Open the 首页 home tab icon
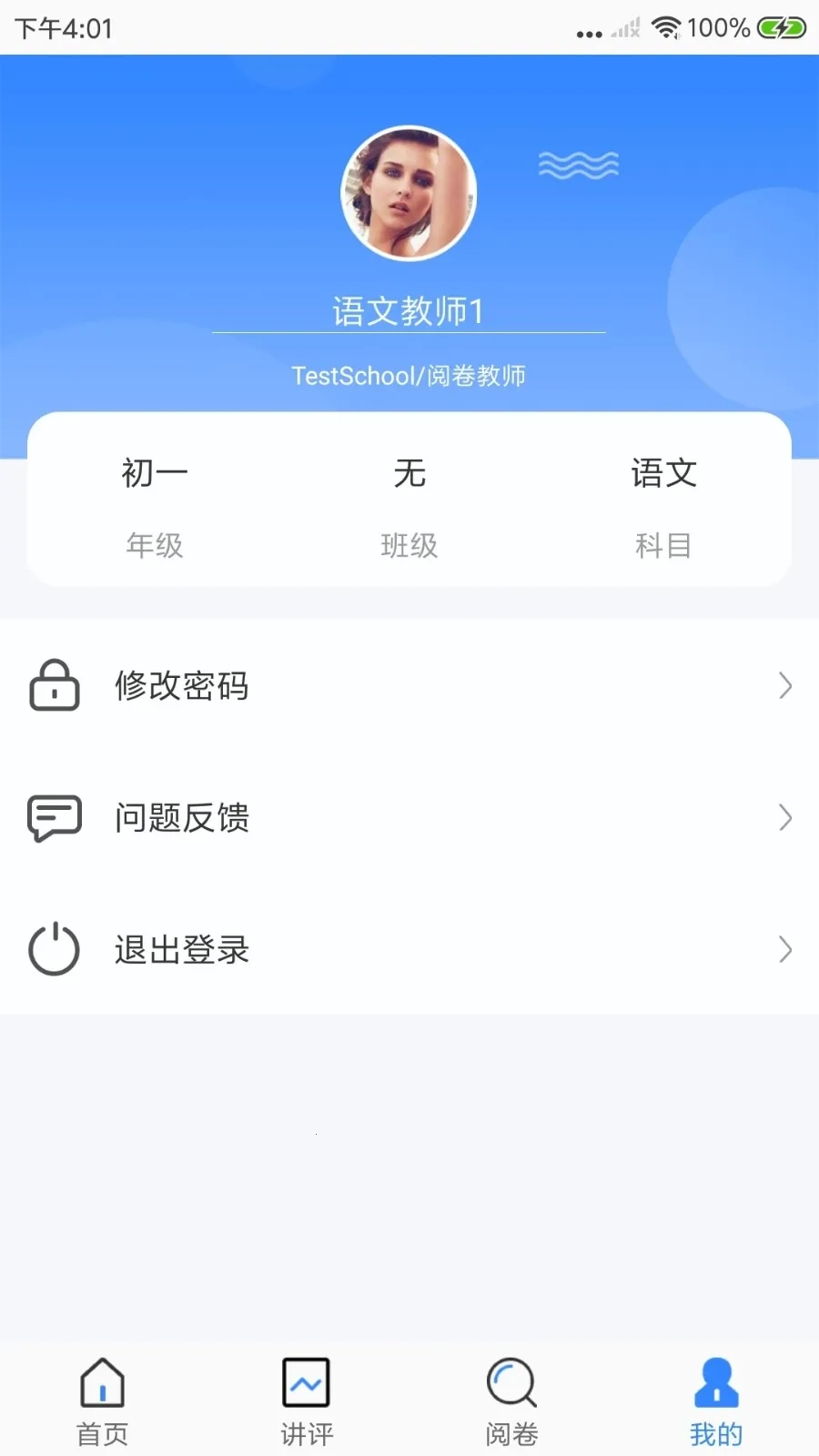Screen dimensions: 819x1456 tap(101, 1382)
